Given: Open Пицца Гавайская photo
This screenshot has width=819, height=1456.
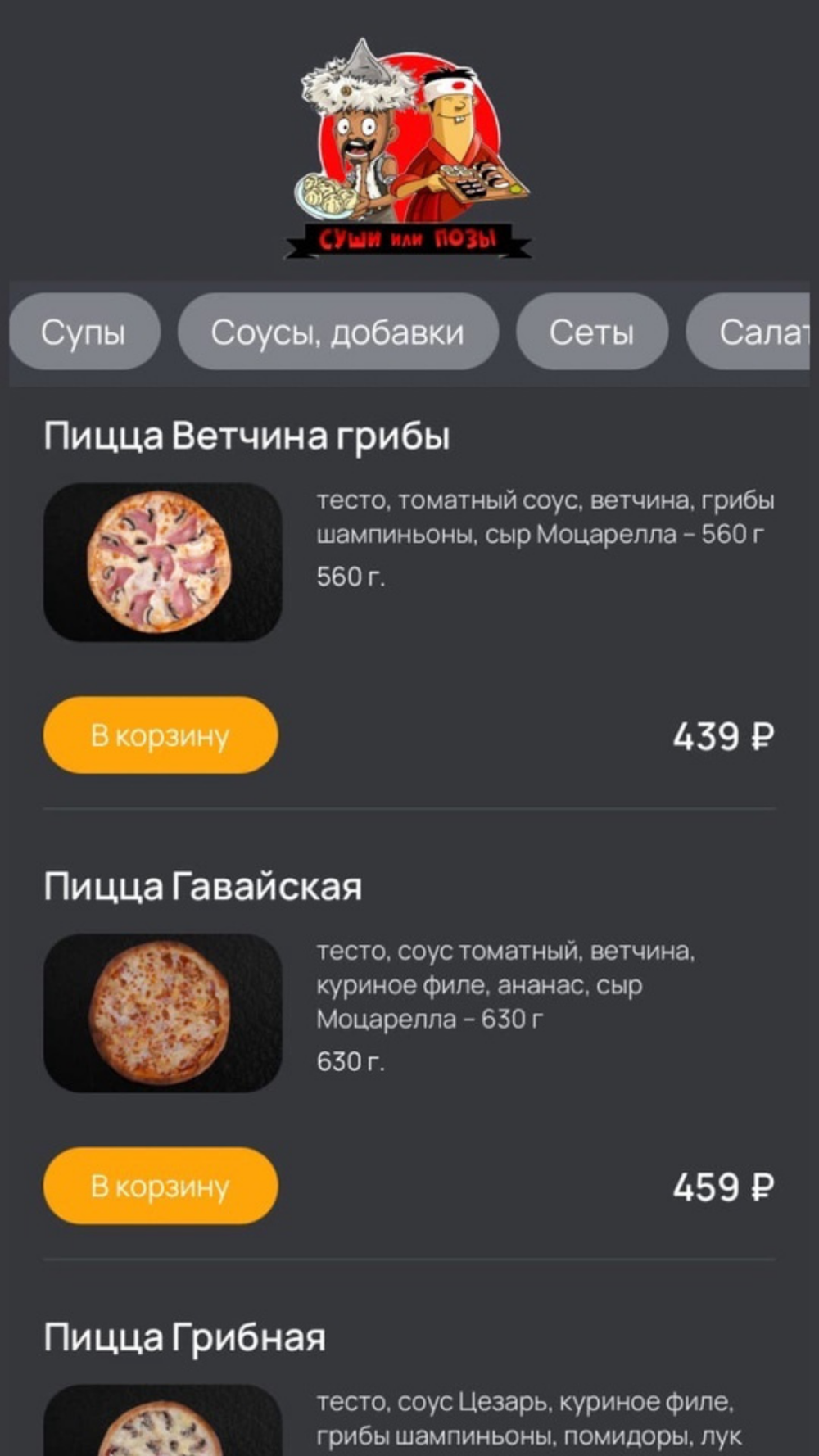Looking at the screenshot, I should coord(162,1012).
